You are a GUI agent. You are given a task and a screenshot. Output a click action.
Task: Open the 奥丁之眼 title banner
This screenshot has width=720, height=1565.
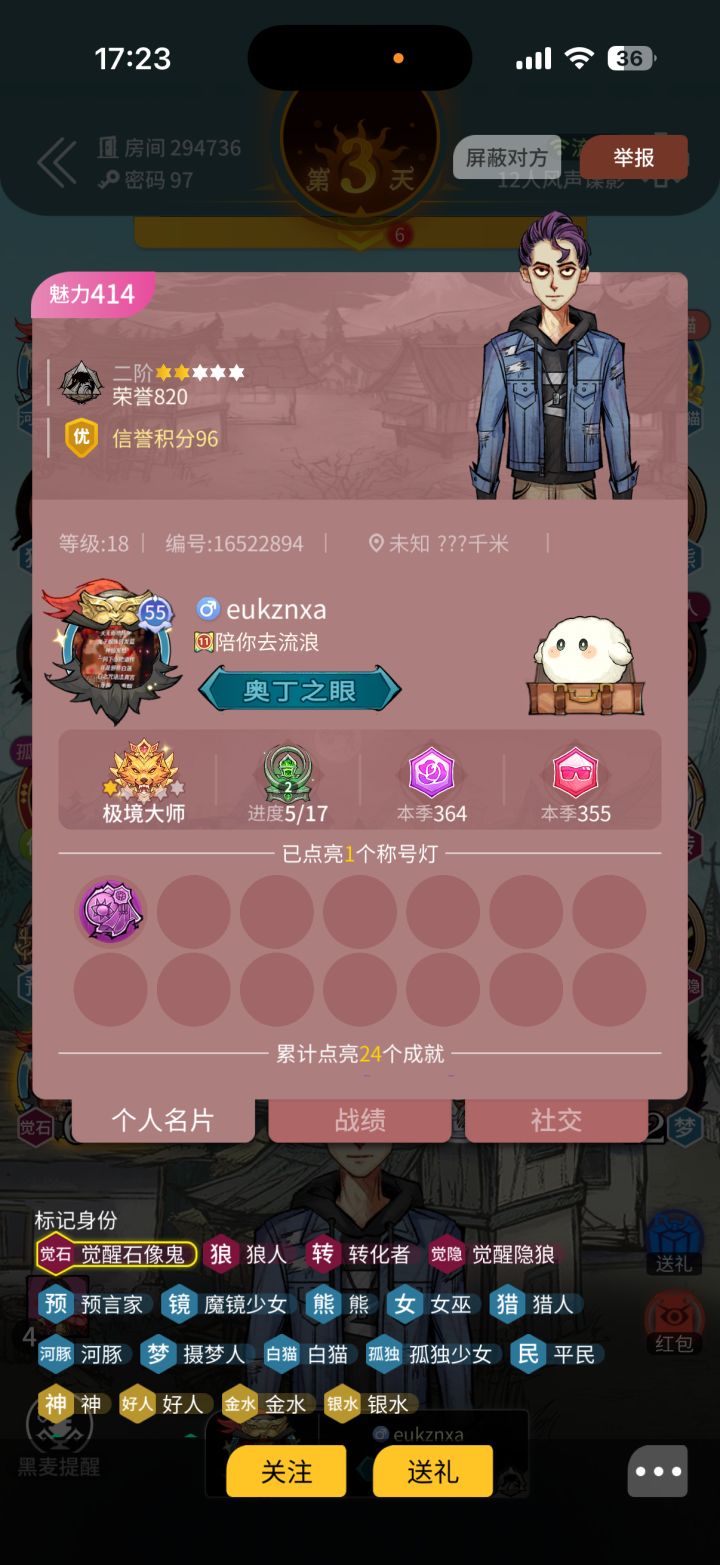[300, 690]
